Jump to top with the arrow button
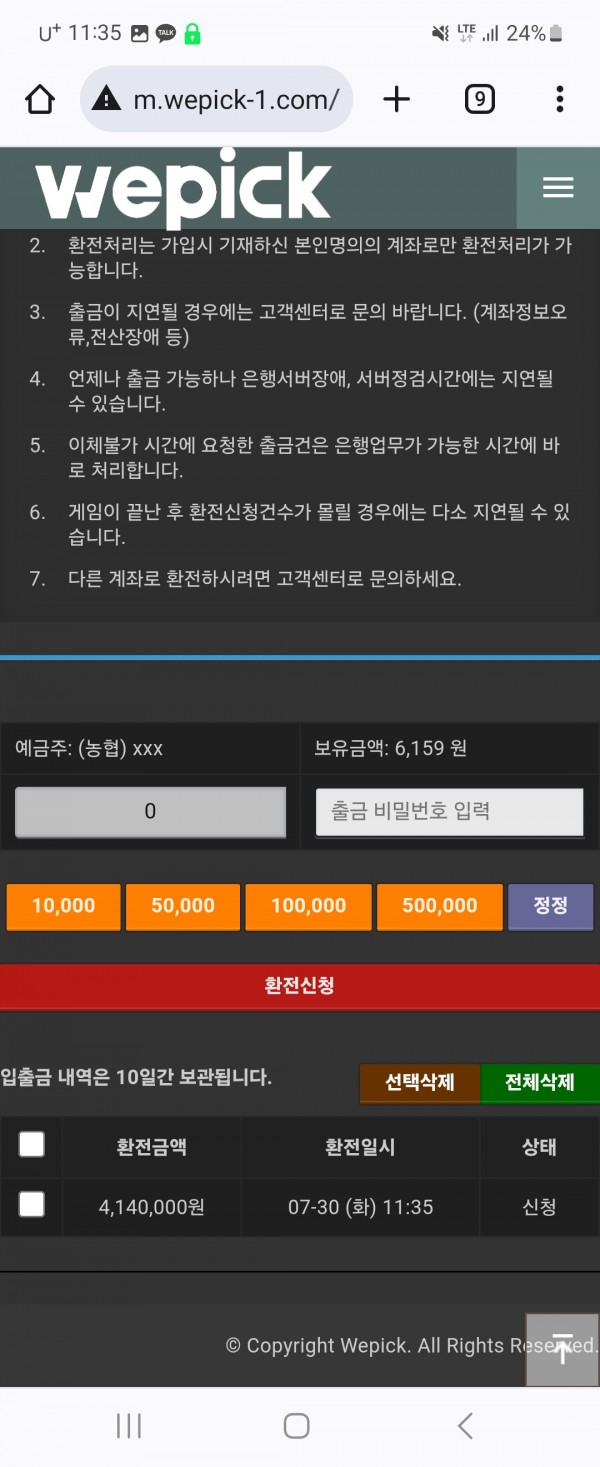Viewport: 600px width, 1467px height. tap(562, 1349)
